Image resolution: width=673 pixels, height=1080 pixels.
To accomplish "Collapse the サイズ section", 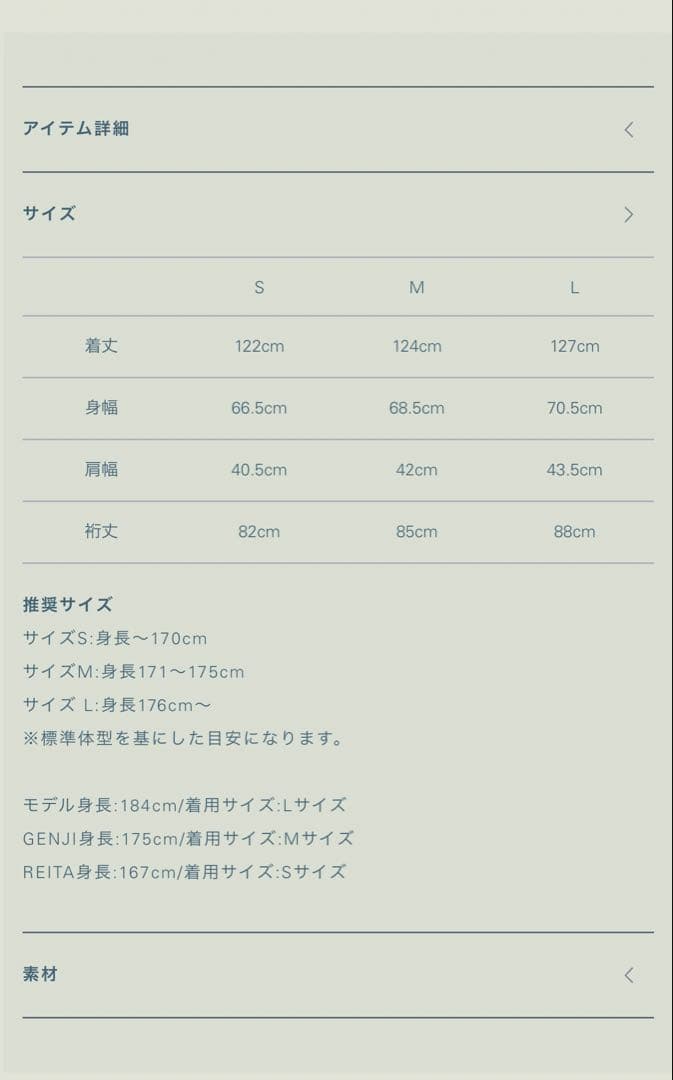I will (628, 214).
